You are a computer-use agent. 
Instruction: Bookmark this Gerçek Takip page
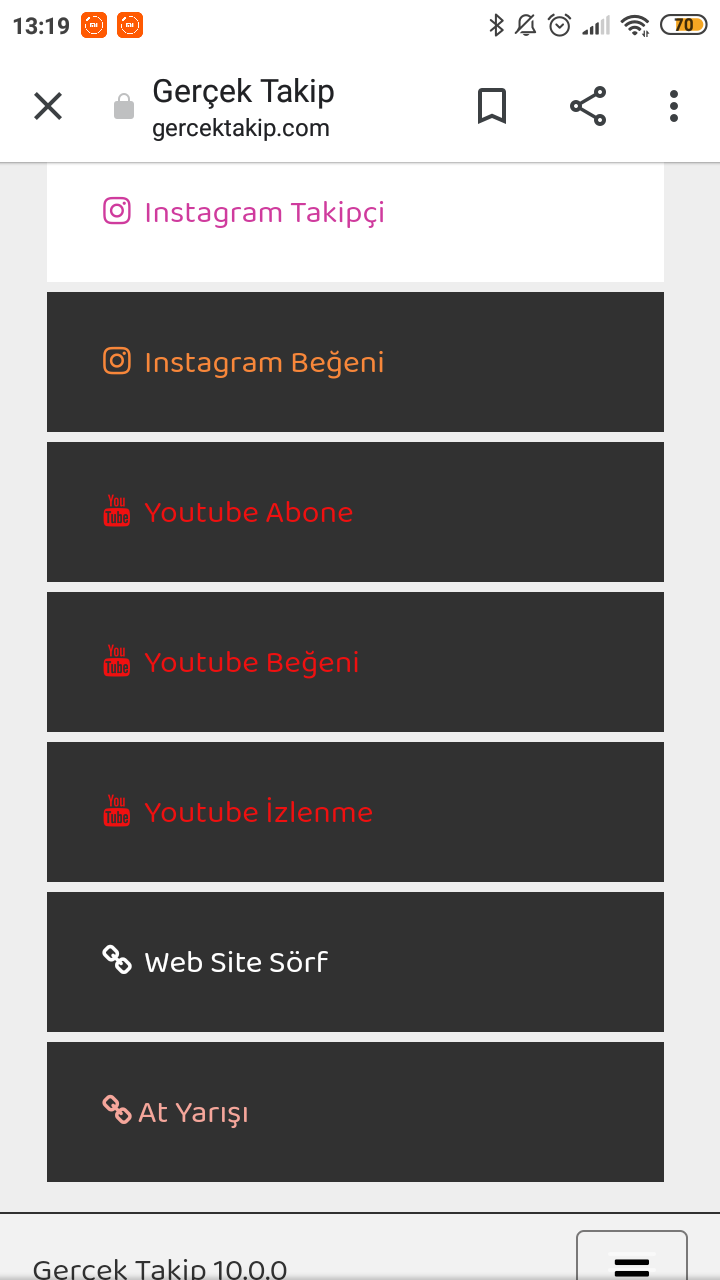pyautogui.click(x=491, y=106)
